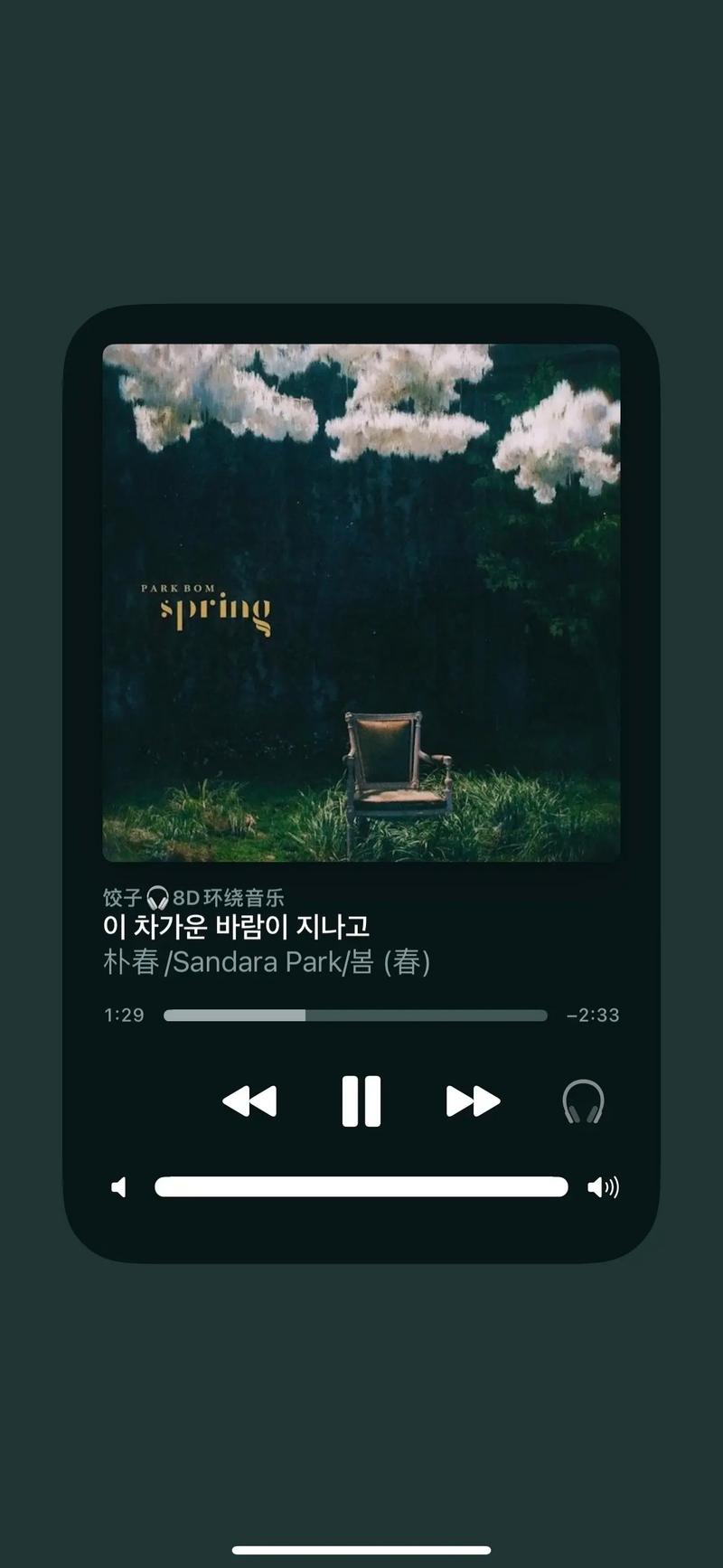Tap the volume slider to adjust the level
723x1568 pixels.
[x=361, y=1186]
